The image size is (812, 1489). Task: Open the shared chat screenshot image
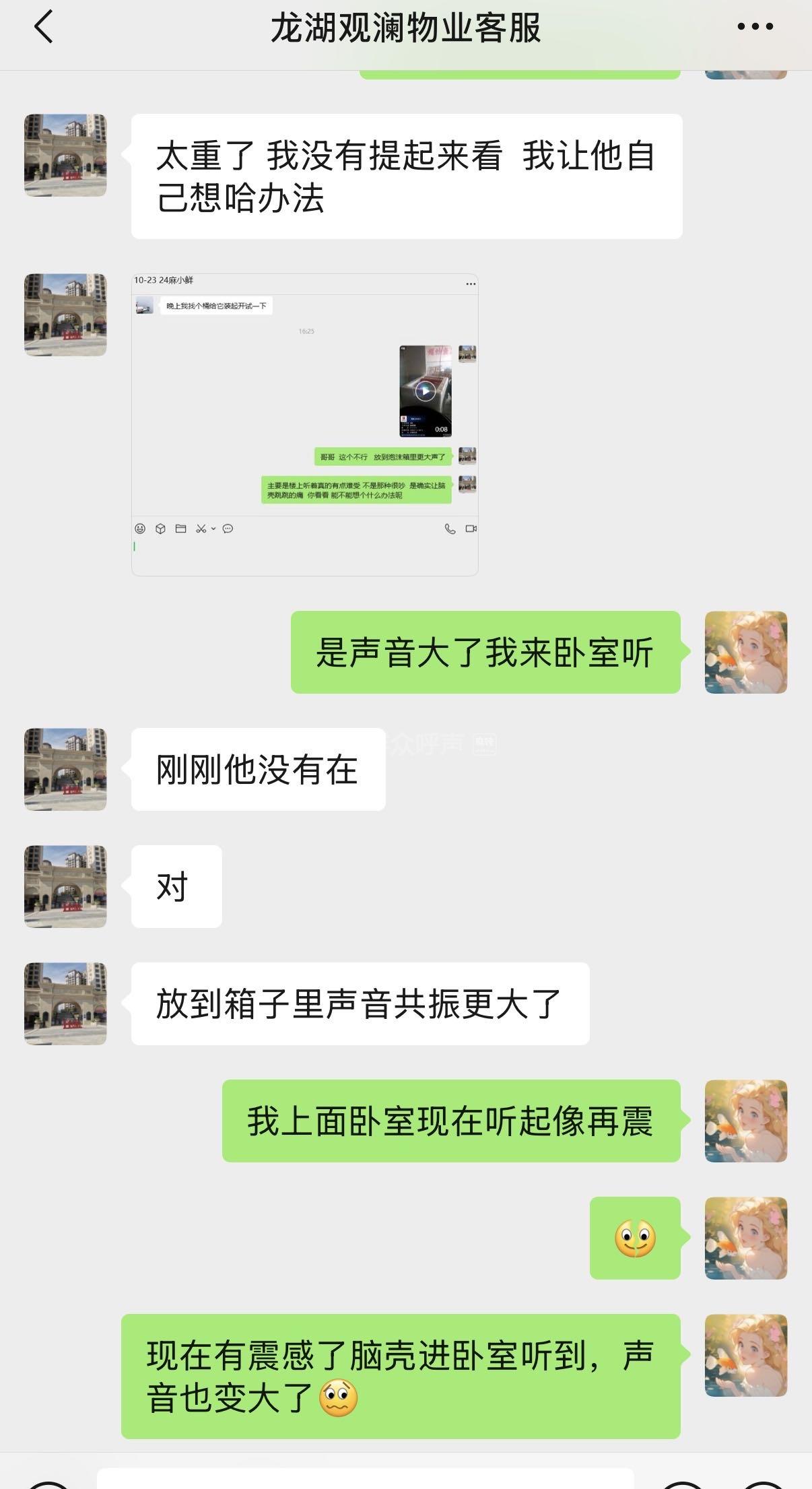click(x=304, y=424)
